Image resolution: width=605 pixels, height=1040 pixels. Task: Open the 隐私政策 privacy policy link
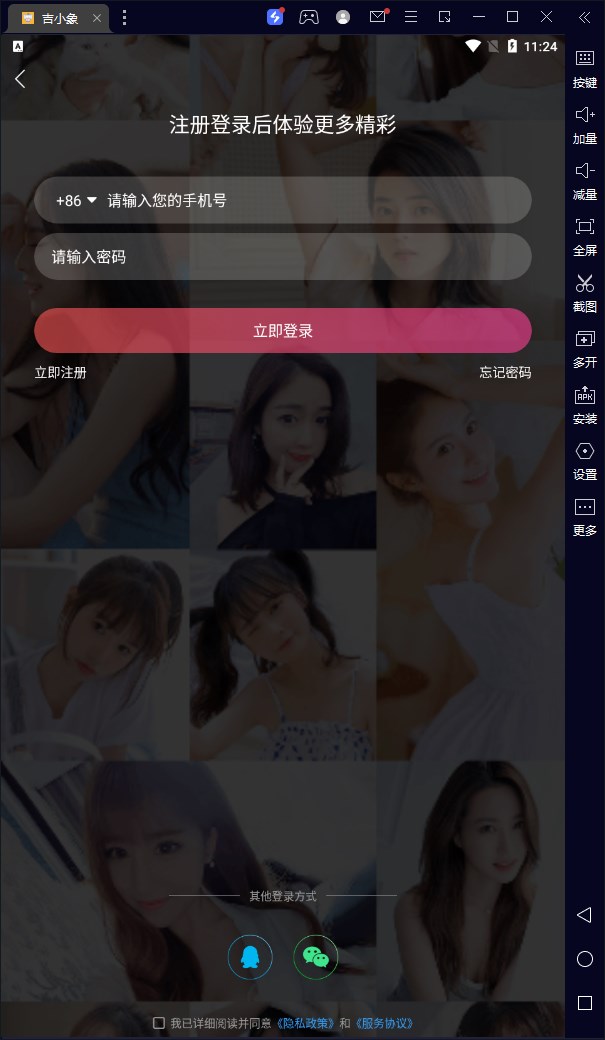coord(306,1023)
